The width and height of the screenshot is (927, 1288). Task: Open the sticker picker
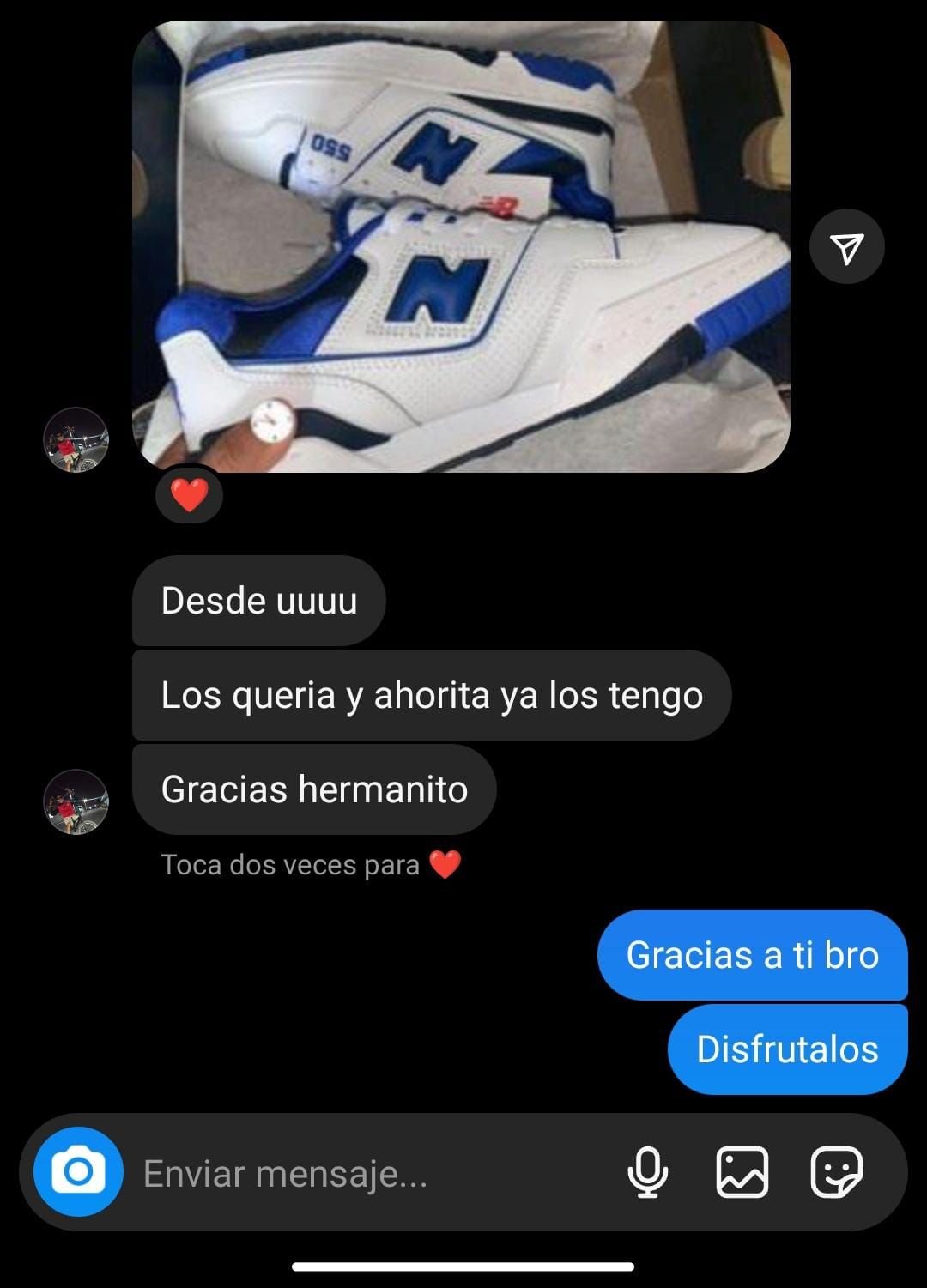pos(836,1171)
